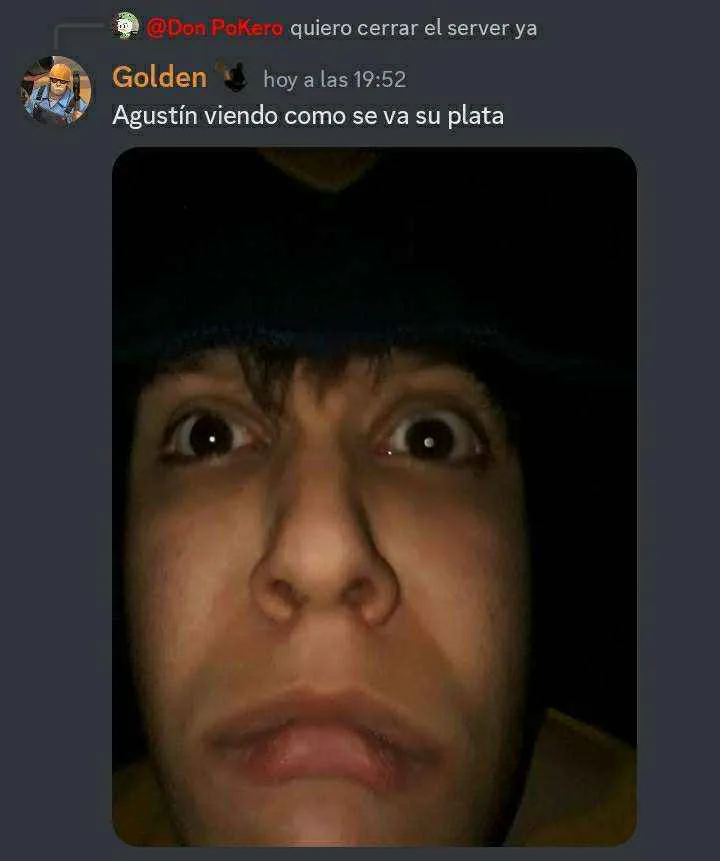Jump to the replied message from Don PoKero

413,28
